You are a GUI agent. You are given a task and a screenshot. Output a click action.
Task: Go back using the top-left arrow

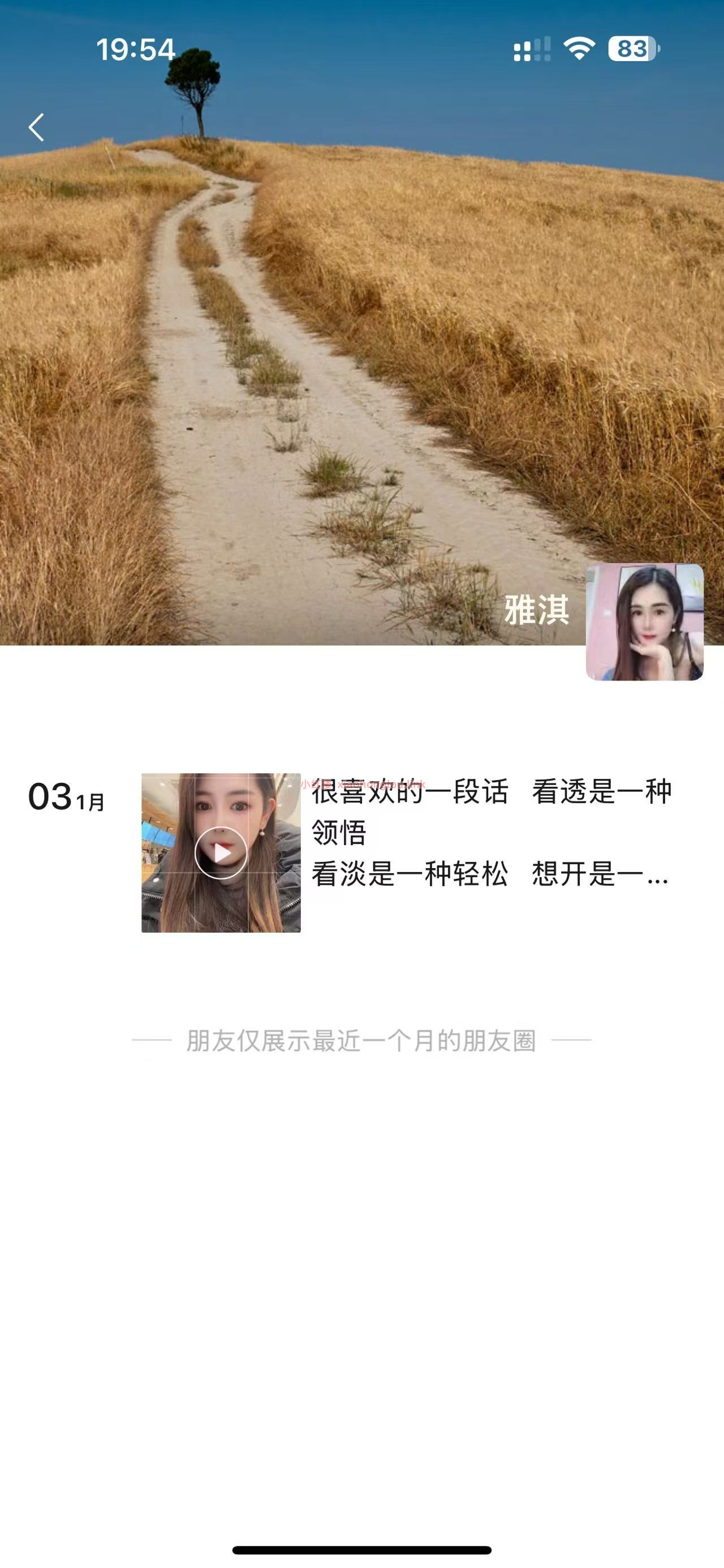(x=37, y=127)
